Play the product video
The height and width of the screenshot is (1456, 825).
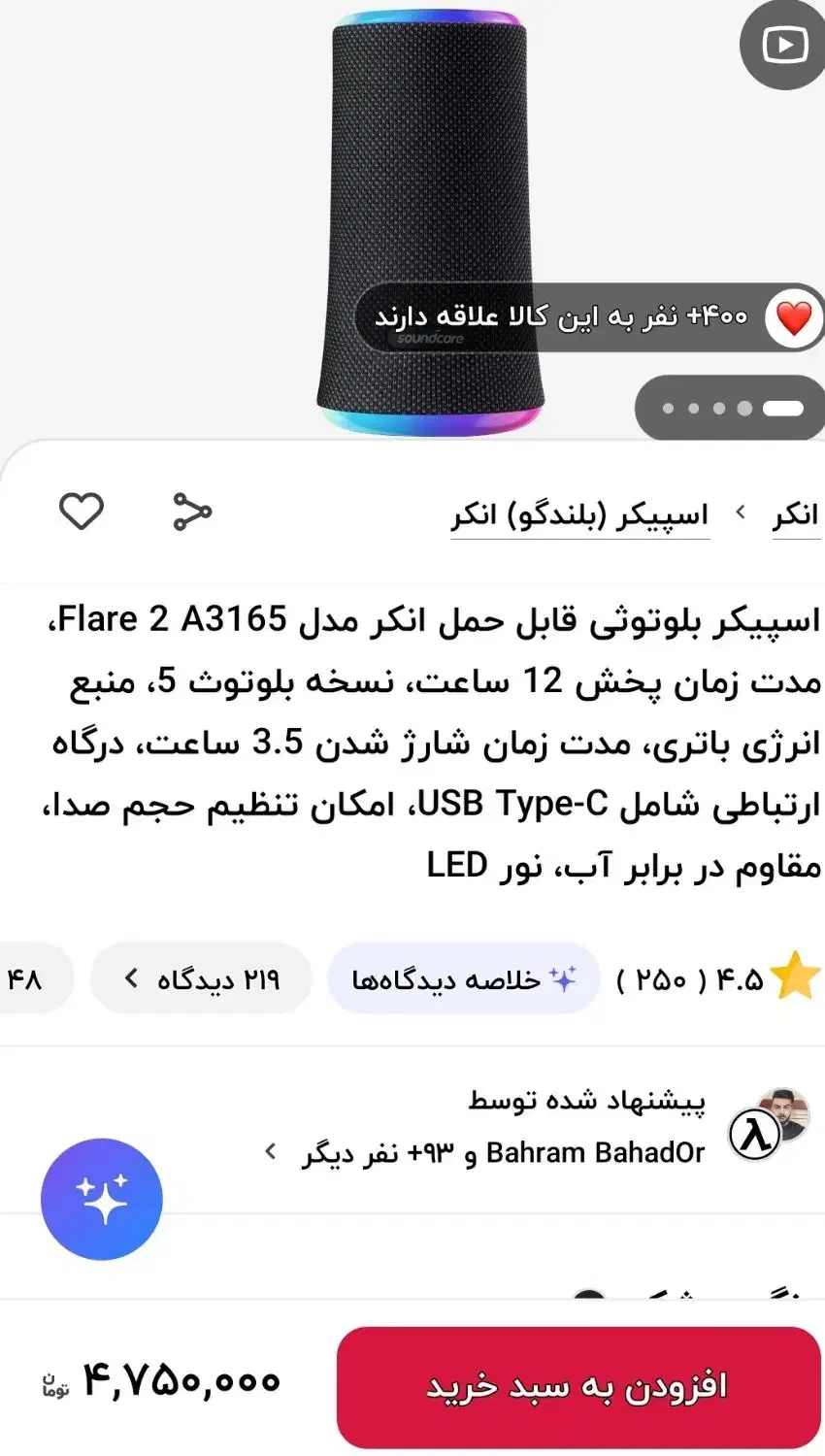[x=782, y=45]
